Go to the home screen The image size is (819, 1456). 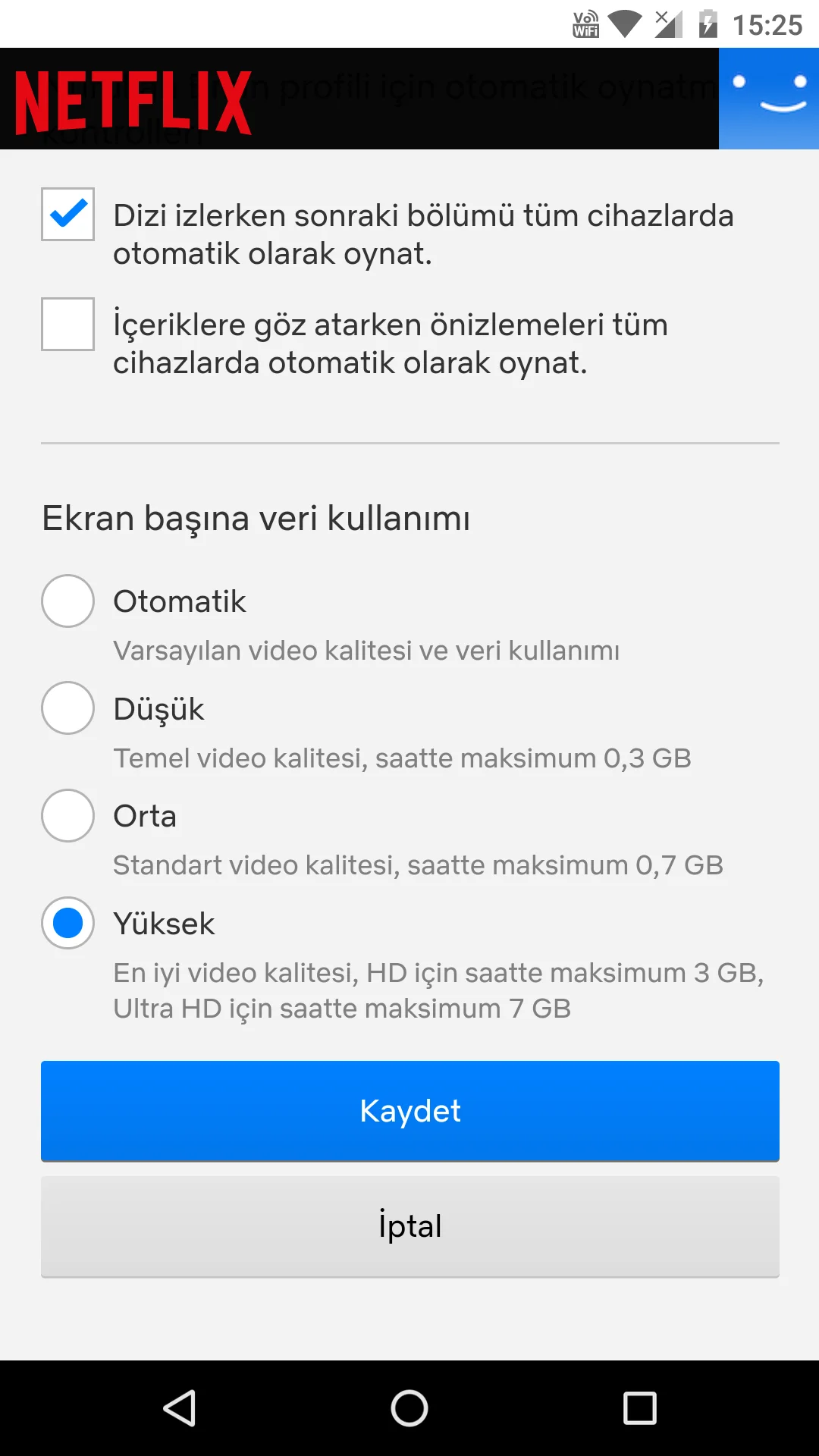pyautogui.click(x=409, y=1408)
